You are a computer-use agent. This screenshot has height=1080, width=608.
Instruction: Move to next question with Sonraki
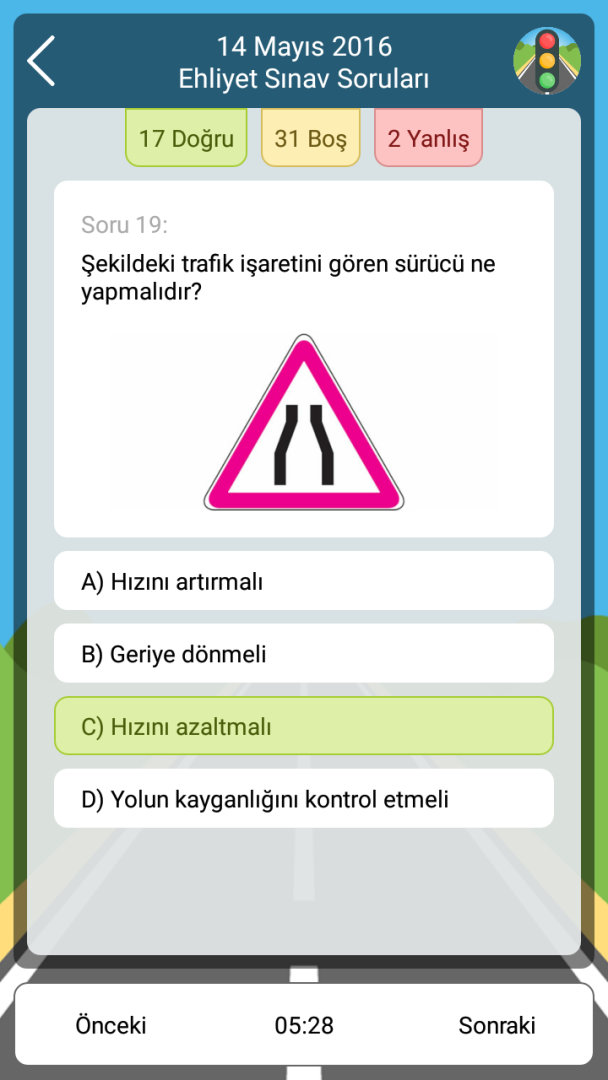point(497,1025)
